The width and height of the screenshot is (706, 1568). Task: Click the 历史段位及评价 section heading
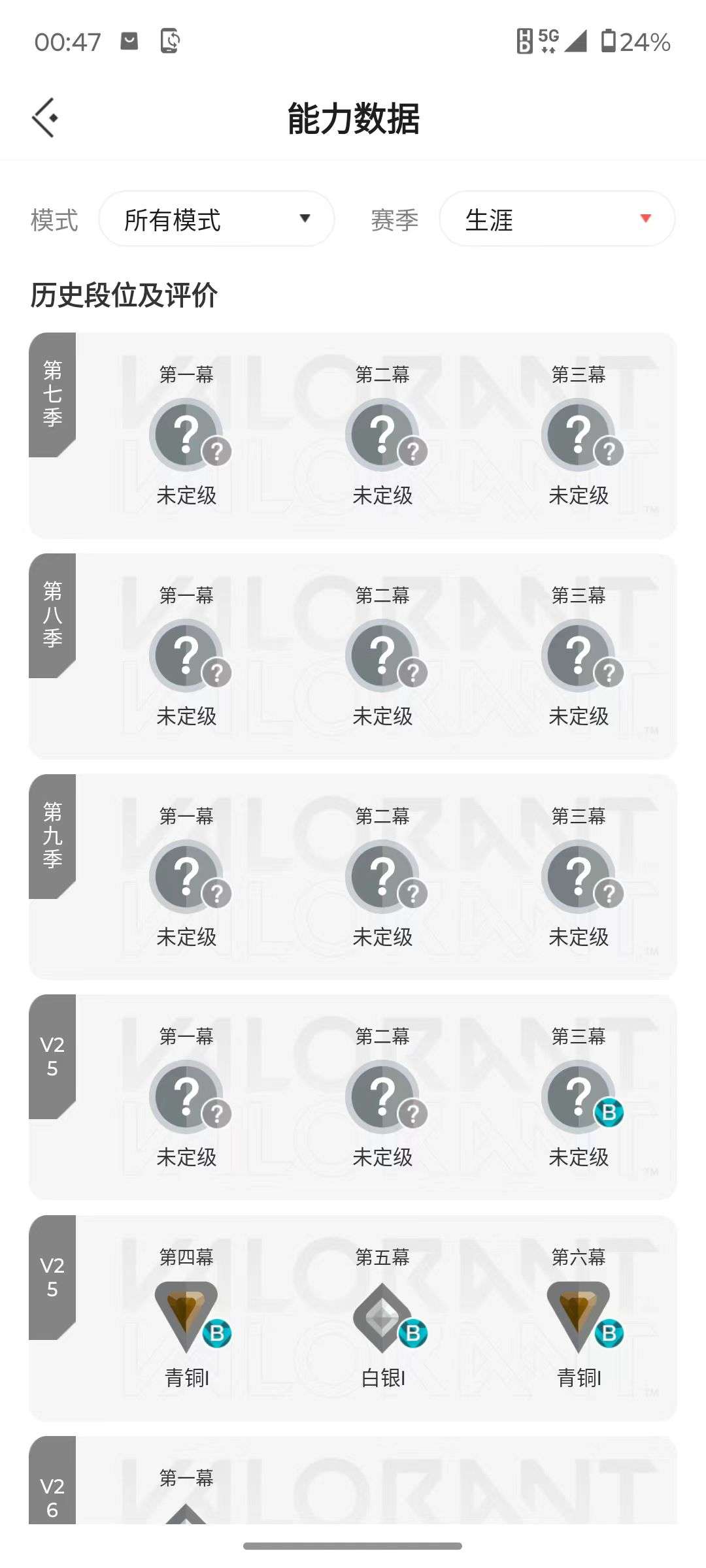tap(124, 294)
